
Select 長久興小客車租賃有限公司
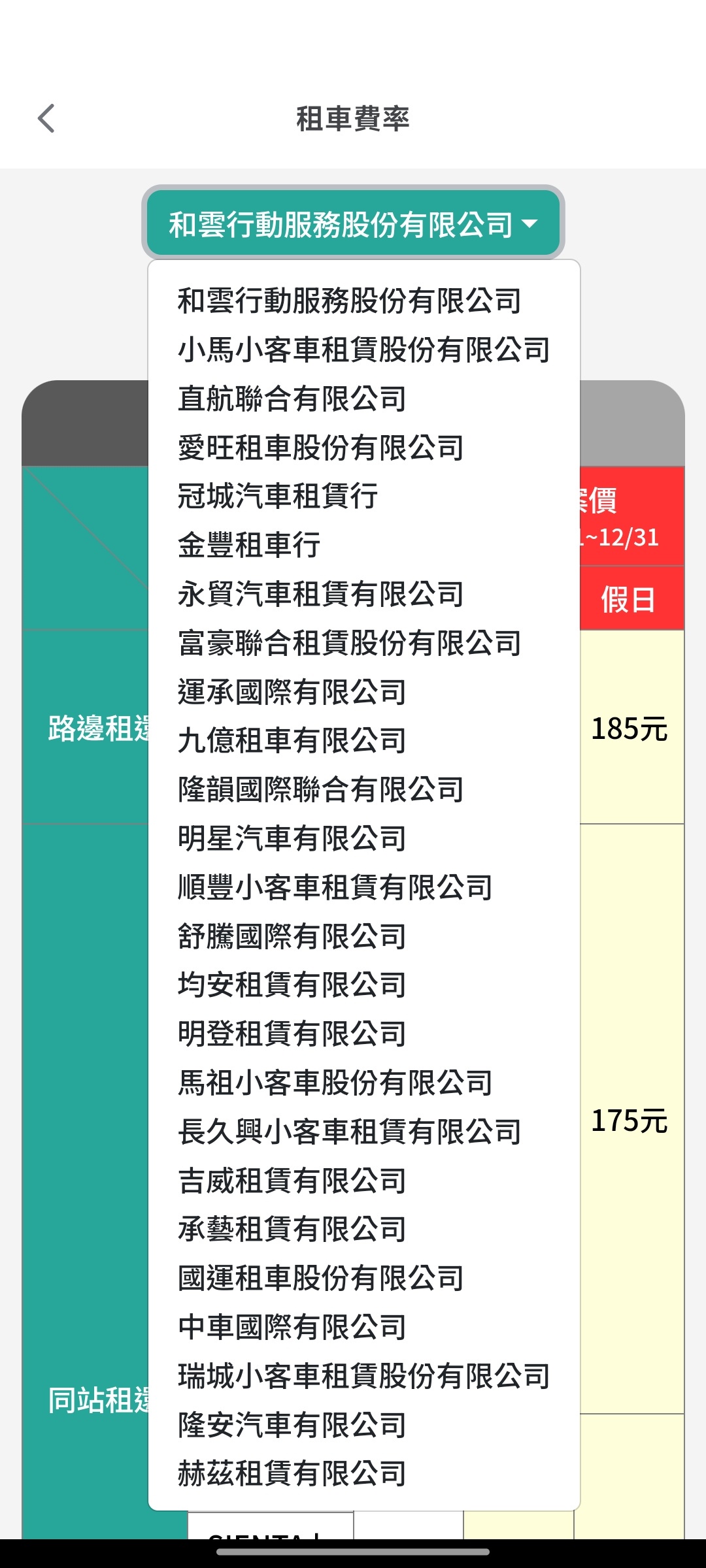click(x=364, y=1132)
